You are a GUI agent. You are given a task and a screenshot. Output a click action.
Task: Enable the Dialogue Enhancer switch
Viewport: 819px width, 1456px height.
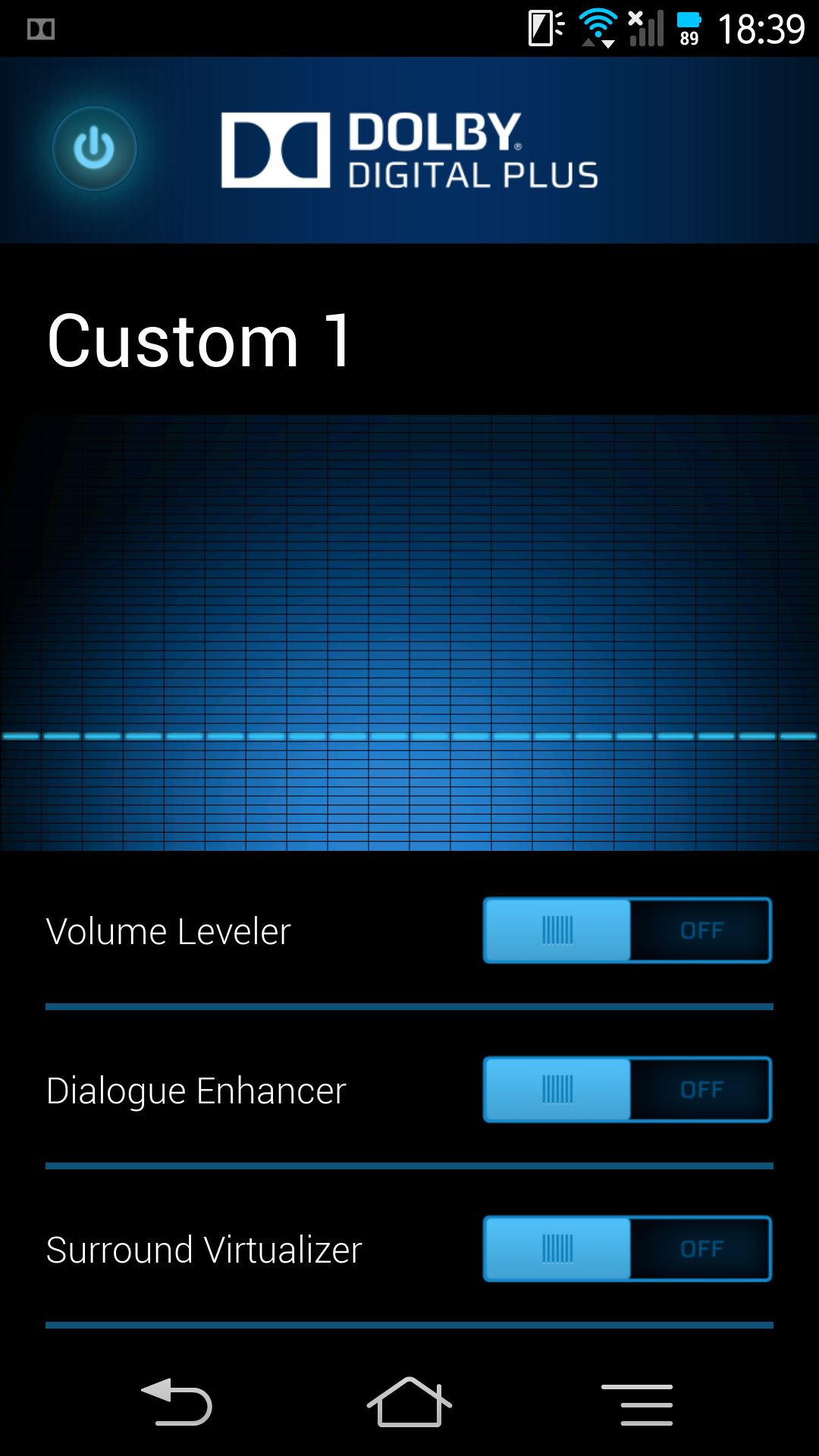pos(627,1090)
